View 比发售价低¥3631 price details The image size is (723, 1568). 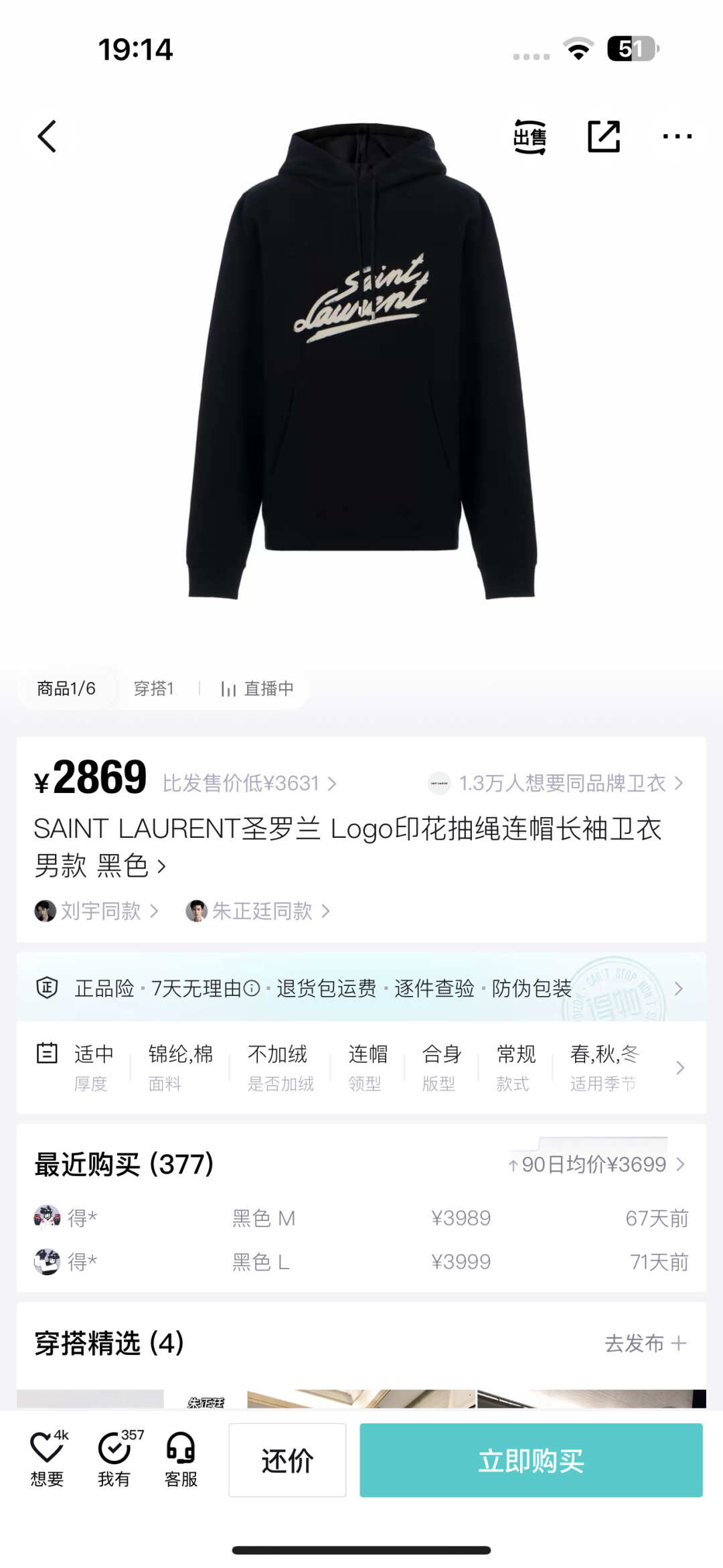[x=249, y=783]
